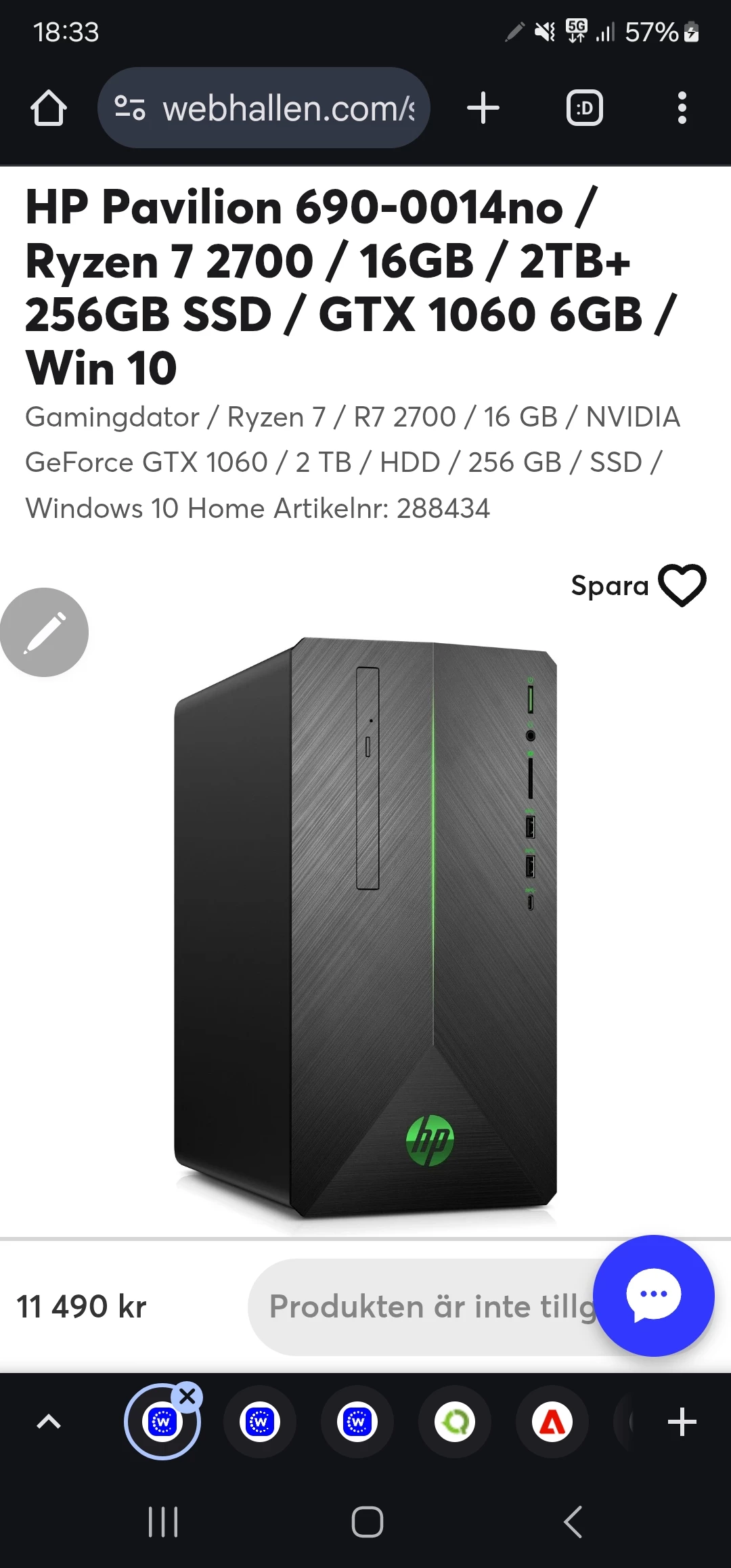Tap the grey pencil edit button
Image resolution: width=731 pixels, height=1568 pixels.
click(x=45, y=632)
